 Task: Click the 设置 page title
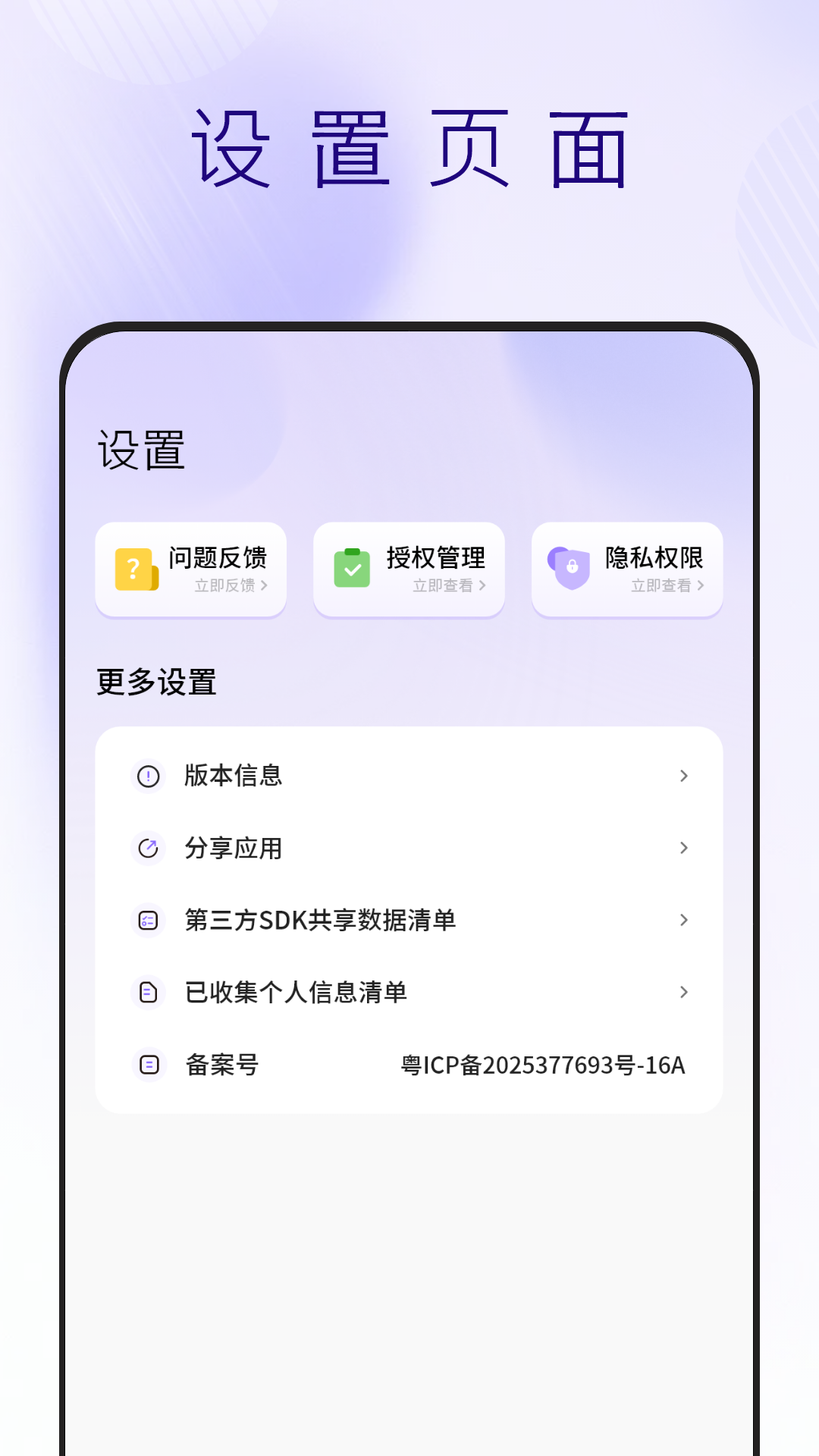click(142, 451)
